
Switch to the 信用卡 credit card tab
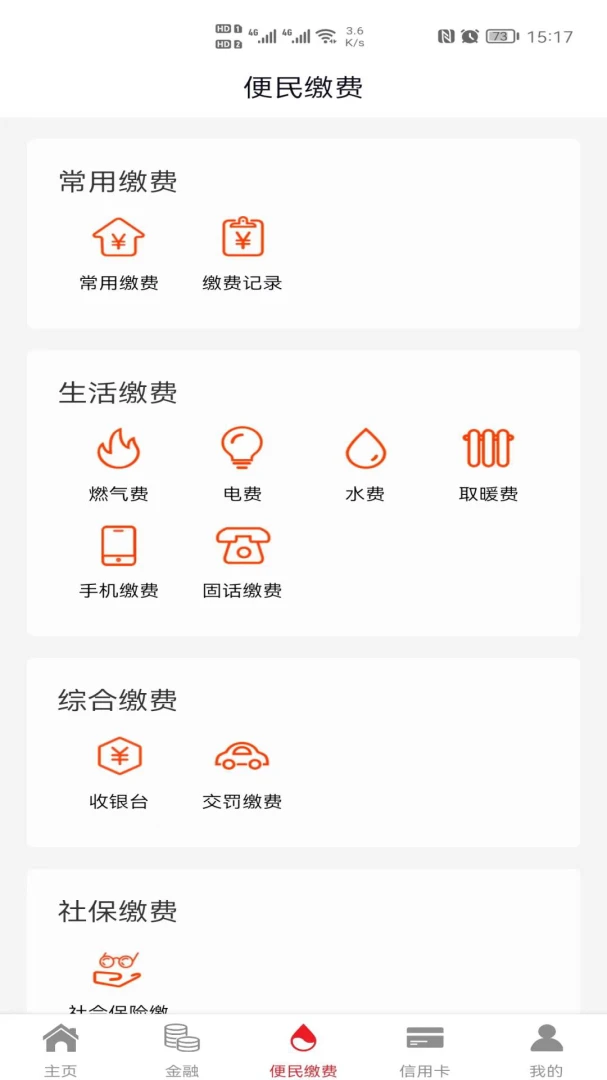425,1051
